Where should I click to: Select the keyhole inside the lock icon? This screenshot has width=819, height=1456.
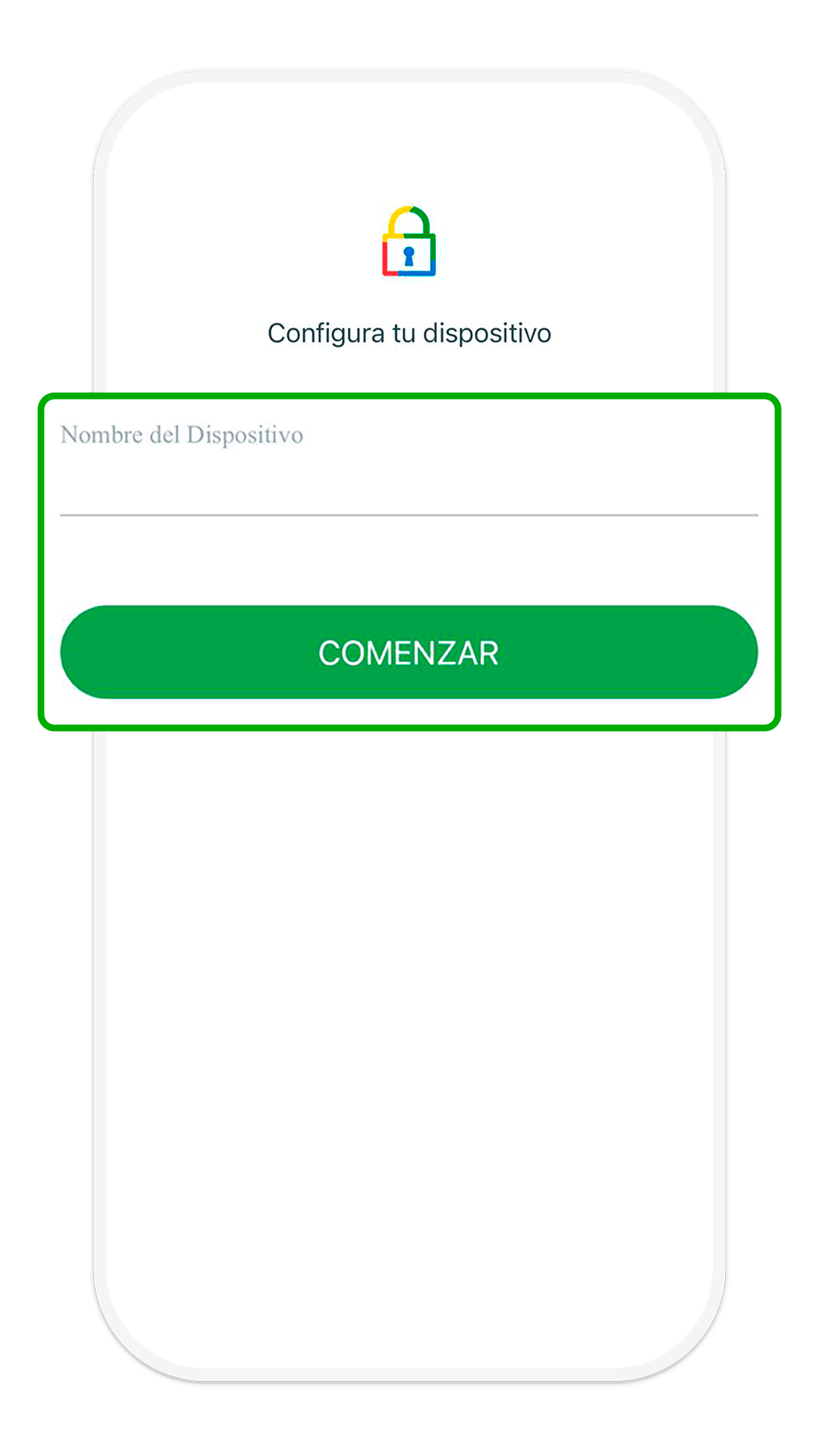[408, 255]
